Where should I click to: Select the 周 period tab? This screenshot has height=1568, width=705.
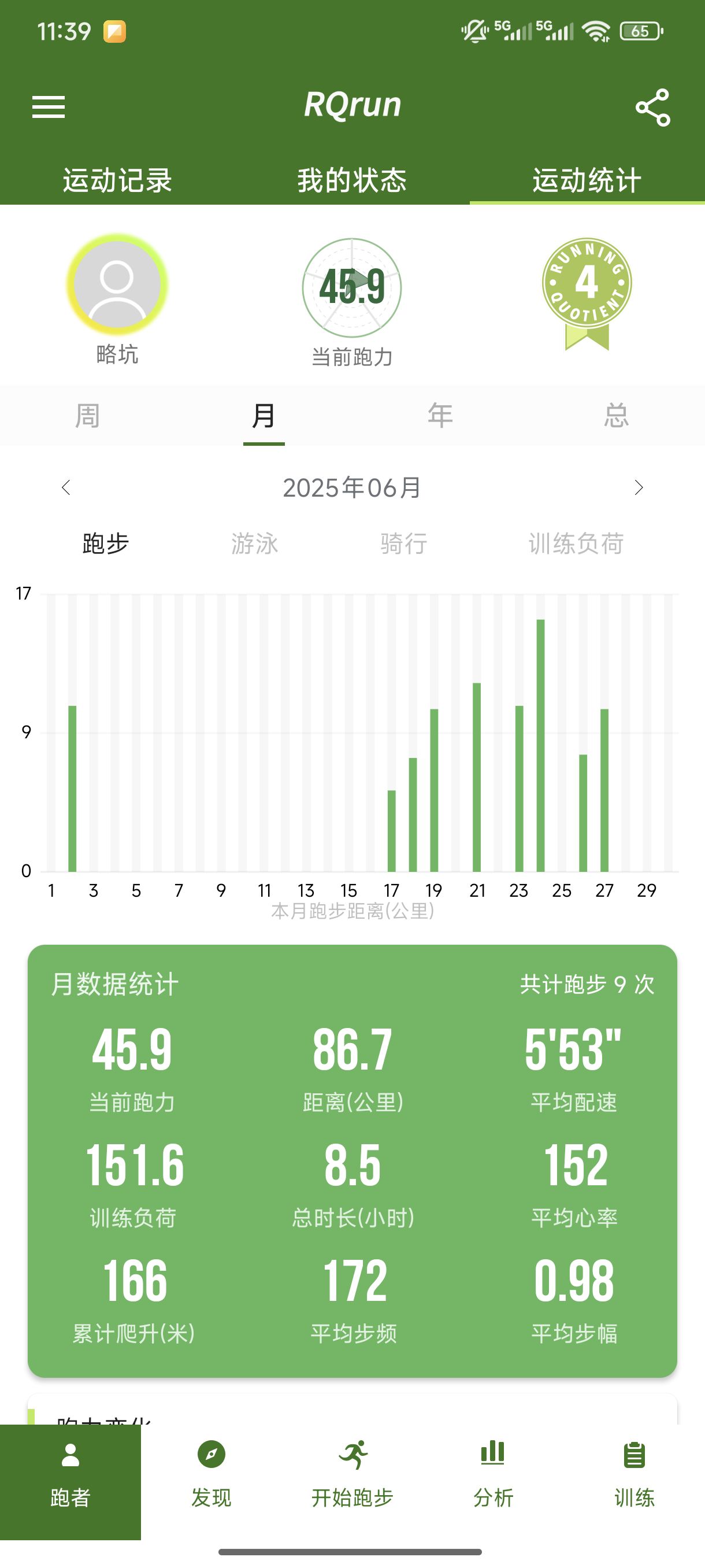pyautogui.click(x=88, y=415)
